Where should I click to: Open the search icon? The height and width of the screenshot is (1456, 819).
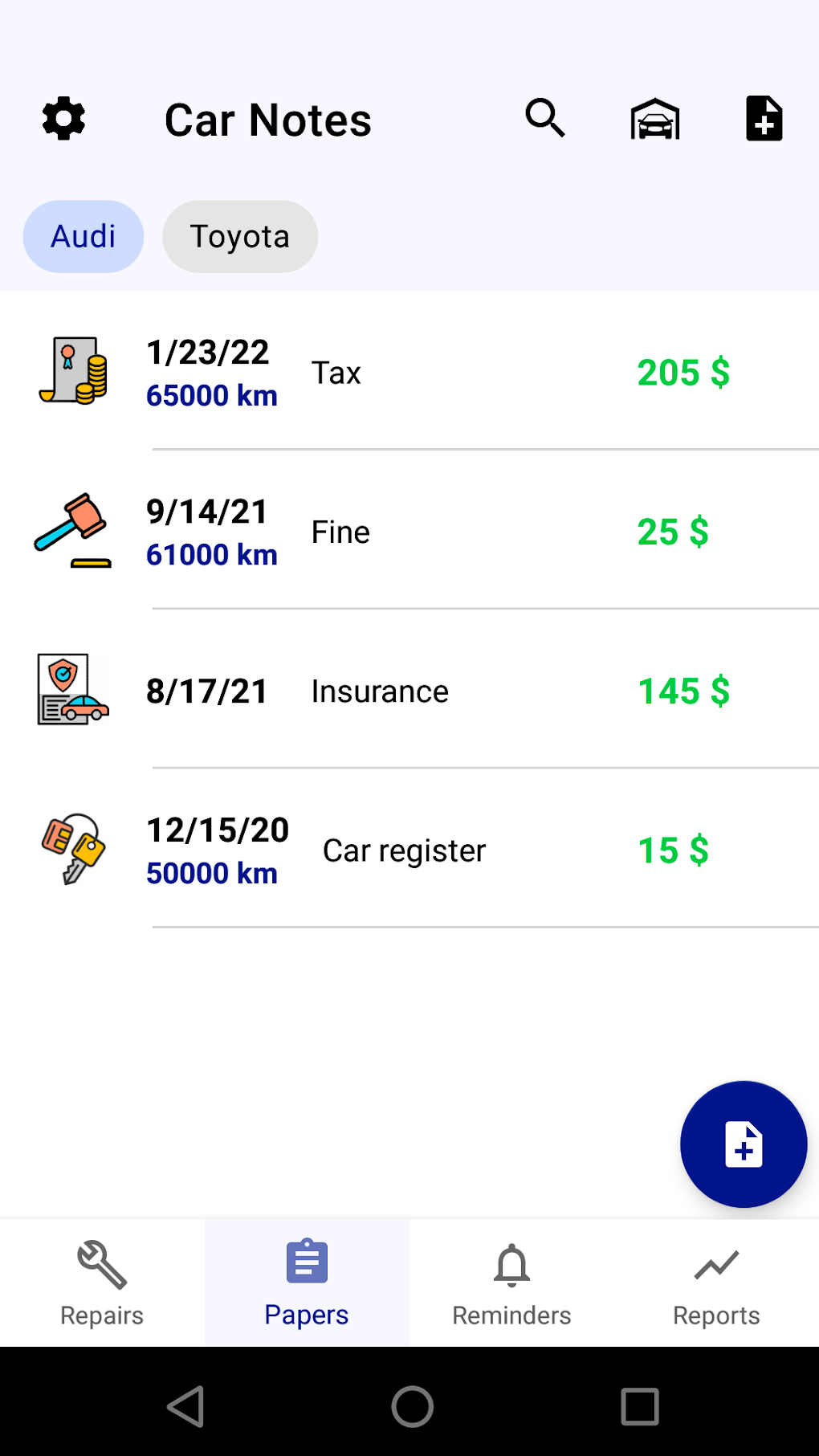coord(545,118)
